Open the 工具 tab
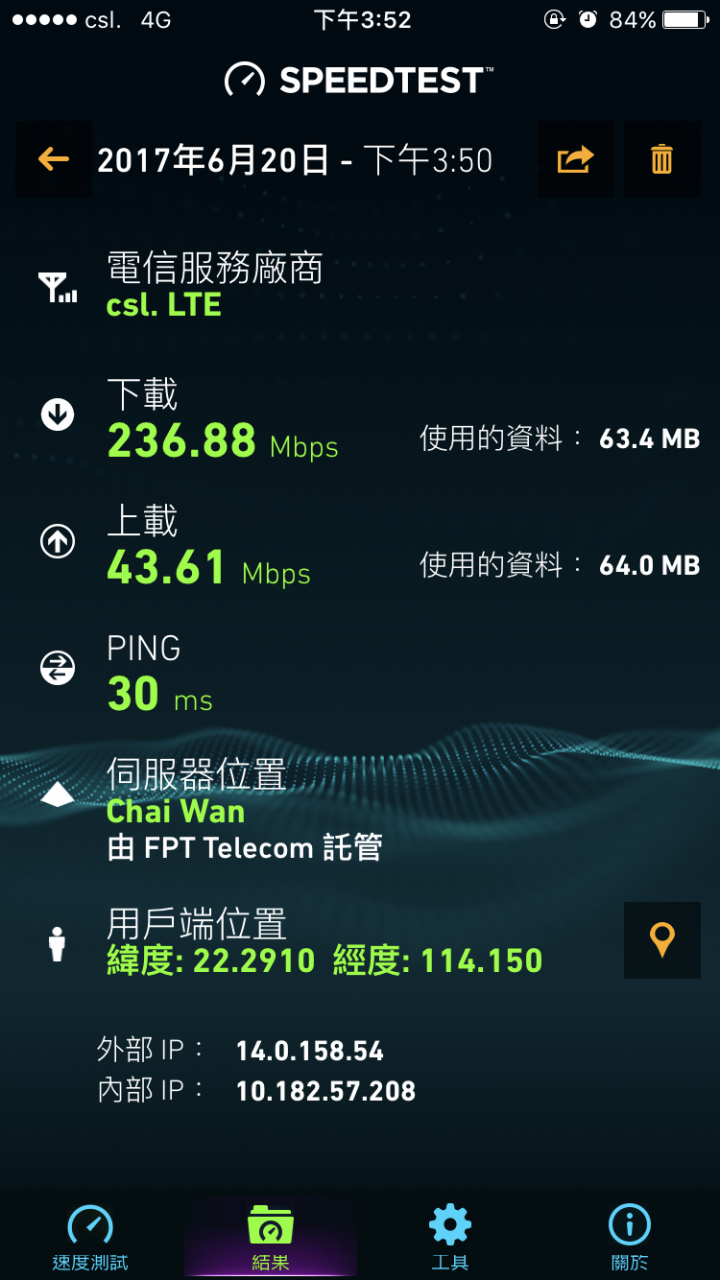 coord(450,1237)
